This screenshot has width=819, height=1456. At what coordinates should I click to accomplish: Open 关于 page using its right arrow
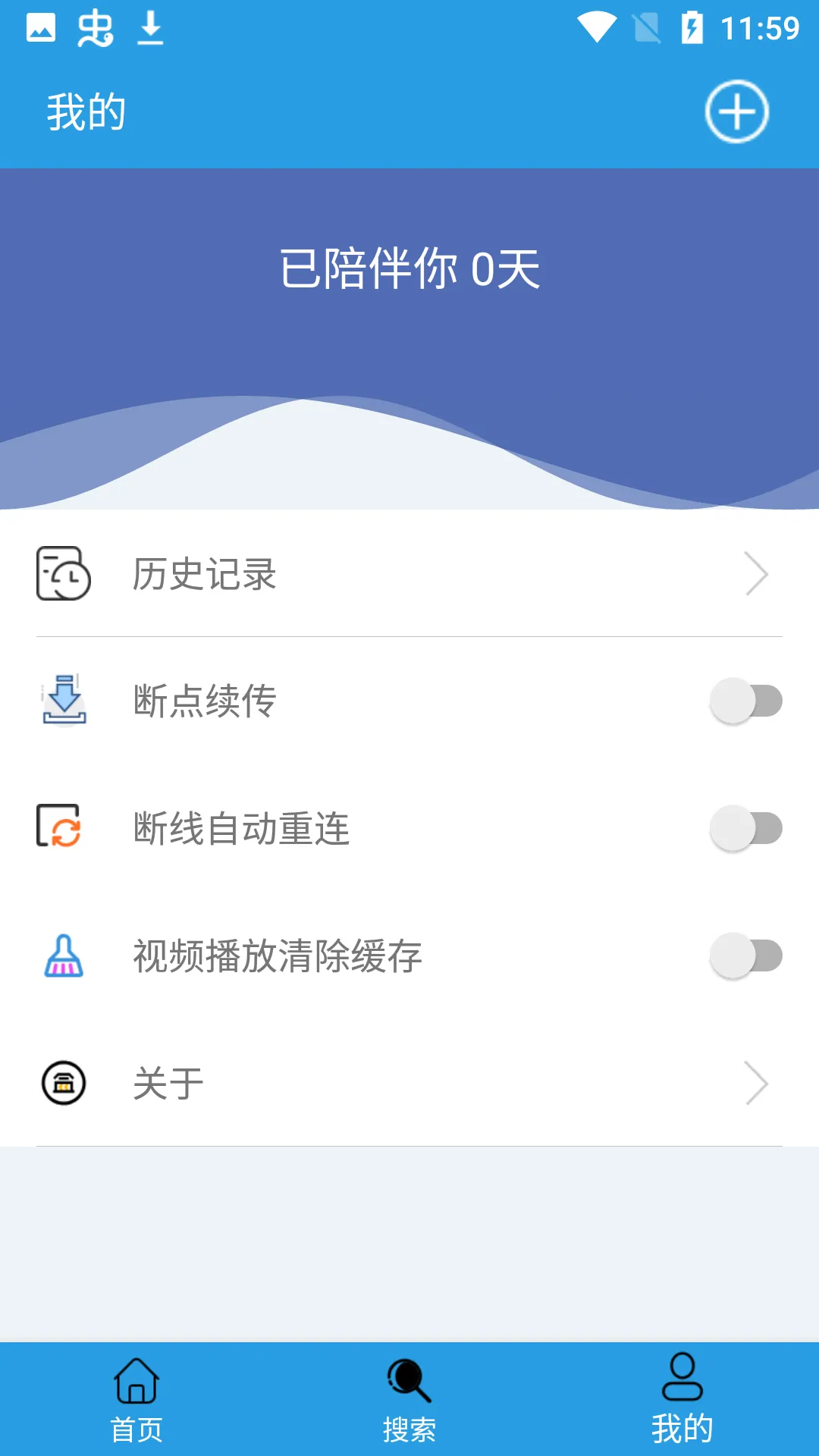pos(758,1083)
